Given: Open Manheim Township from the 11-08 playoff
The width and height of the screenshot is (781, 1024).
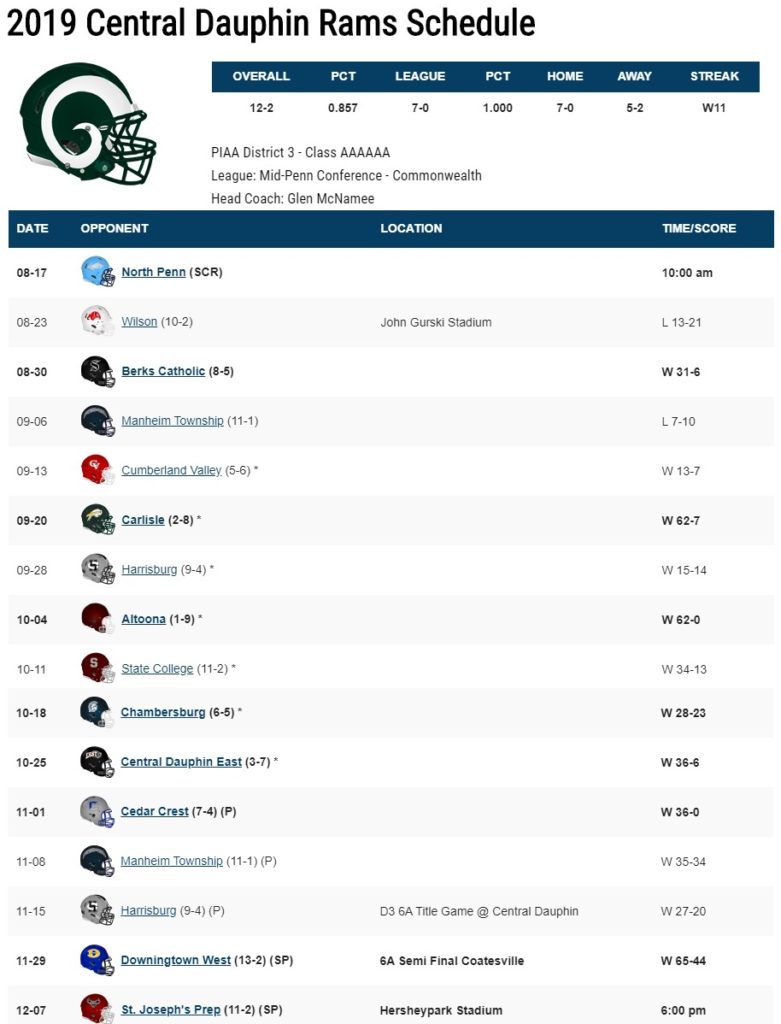Looking at the screenshot, I should [171, 861].
